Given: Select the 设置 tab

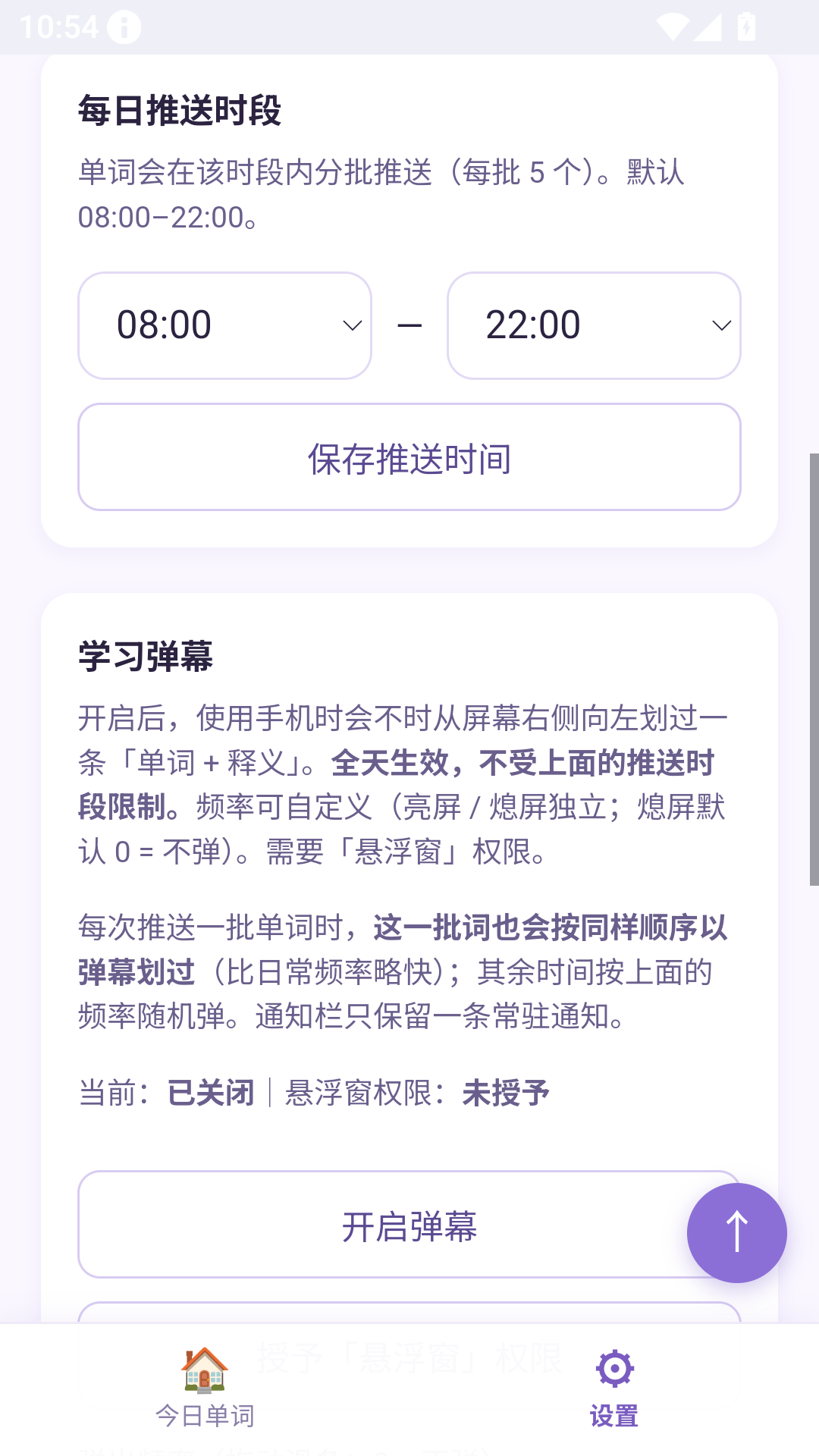Looking at the screenshot, I should pyautogui.click(x=614, y=1389).
